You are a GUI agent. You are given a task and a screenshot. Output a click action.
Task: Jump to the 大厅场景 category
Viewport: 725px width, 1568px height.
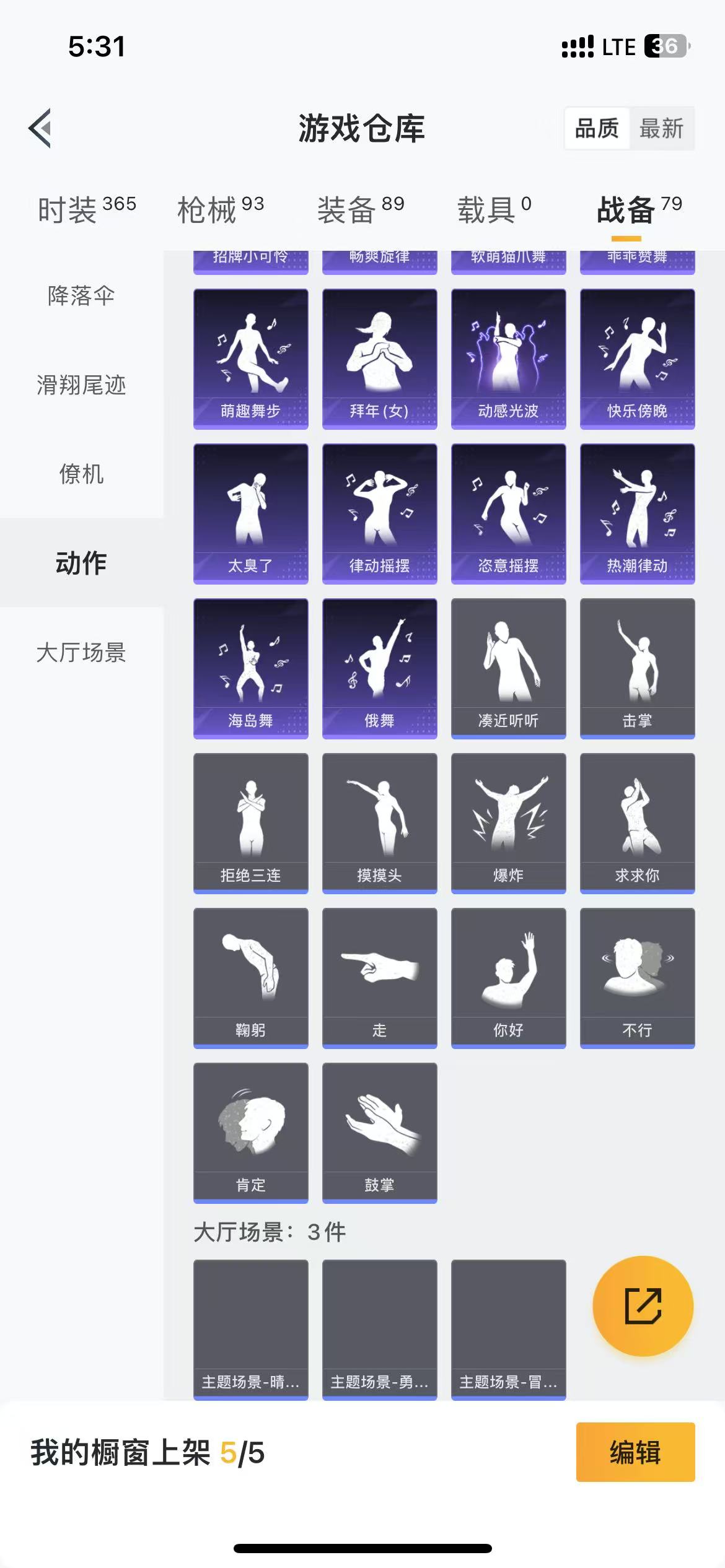[x=81, y=652]
